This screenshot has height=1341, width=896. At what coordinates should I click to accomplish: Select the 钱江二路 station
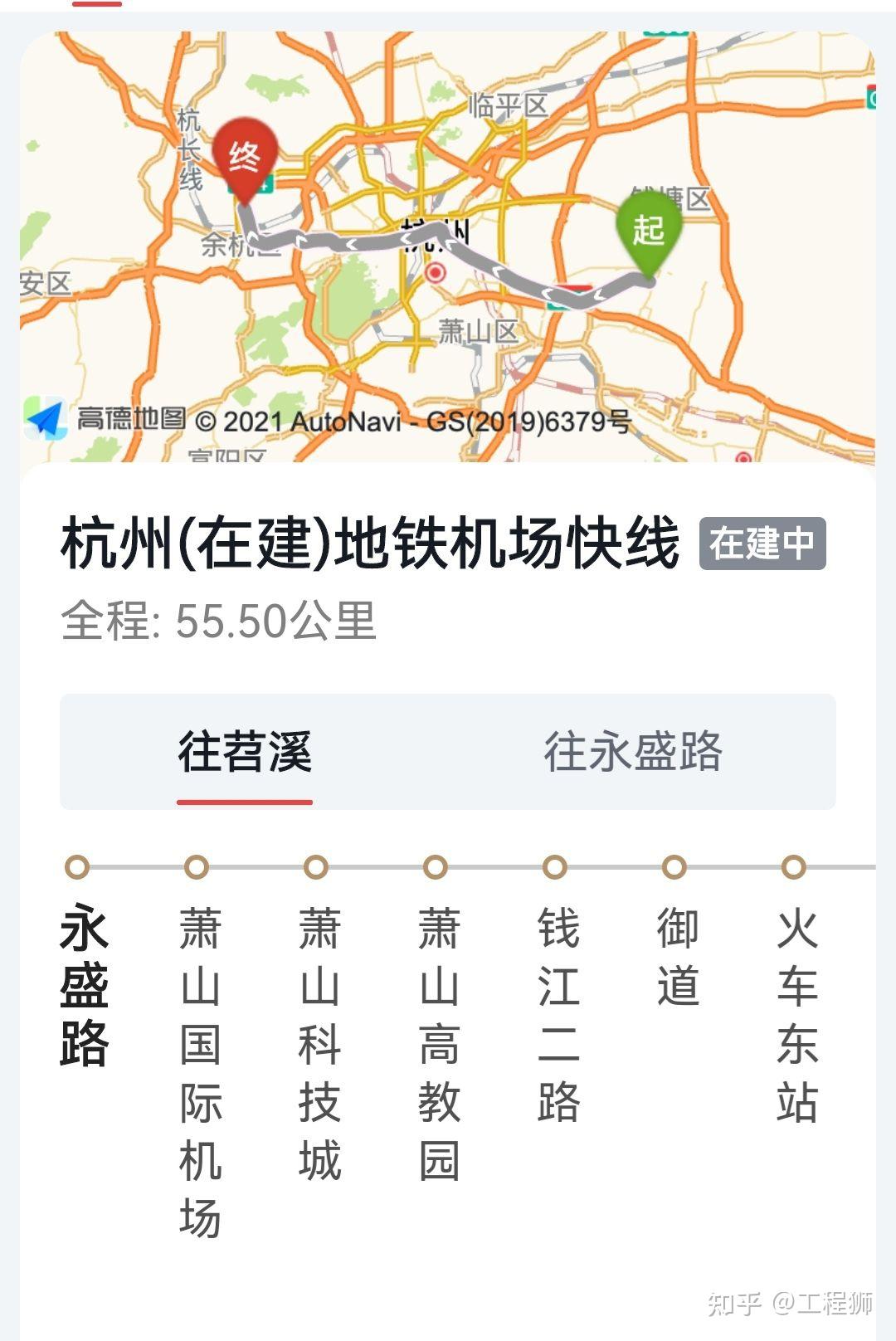click(x=558, y=1014)
